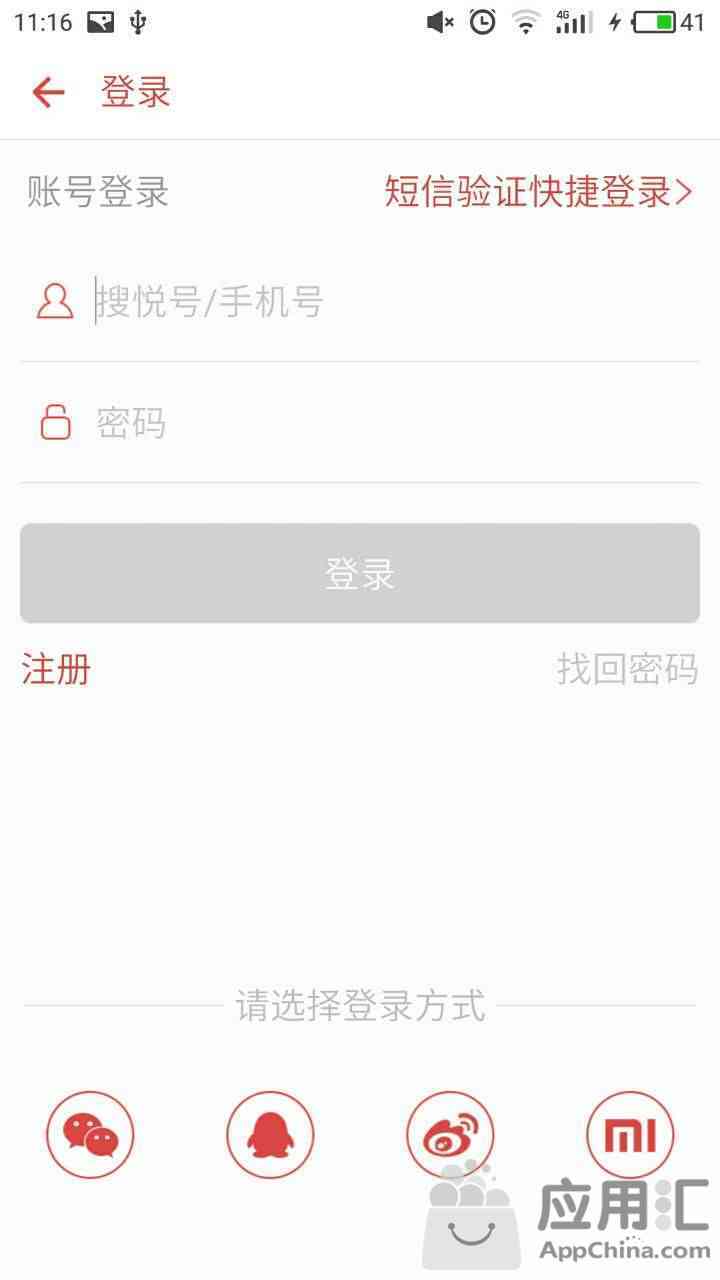720x1280 pixels.
Task: Focus the 搜悦号/手机号 account field
Action: 360,301
